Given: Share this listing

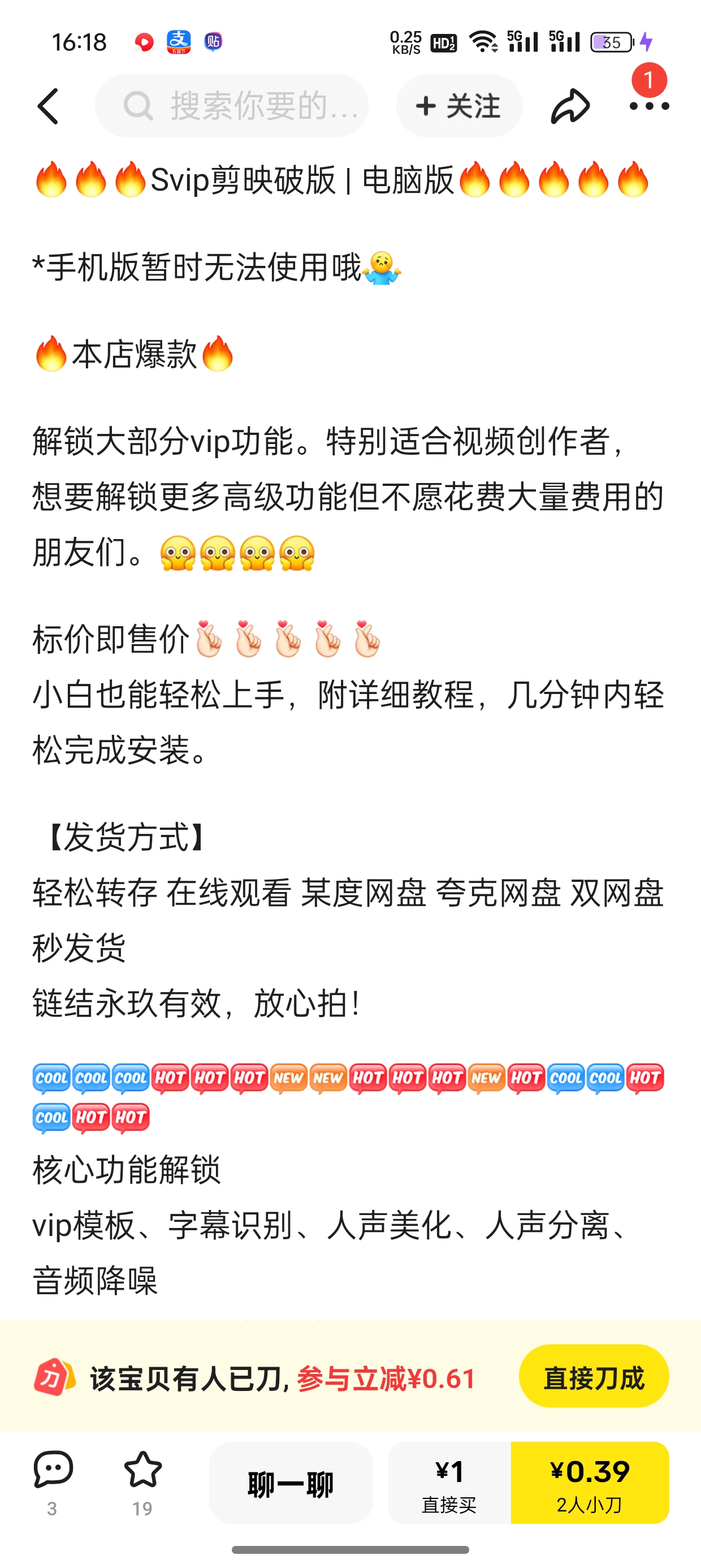Looking at the screenshot, I should pyautogui.click(x=570, y=106).
